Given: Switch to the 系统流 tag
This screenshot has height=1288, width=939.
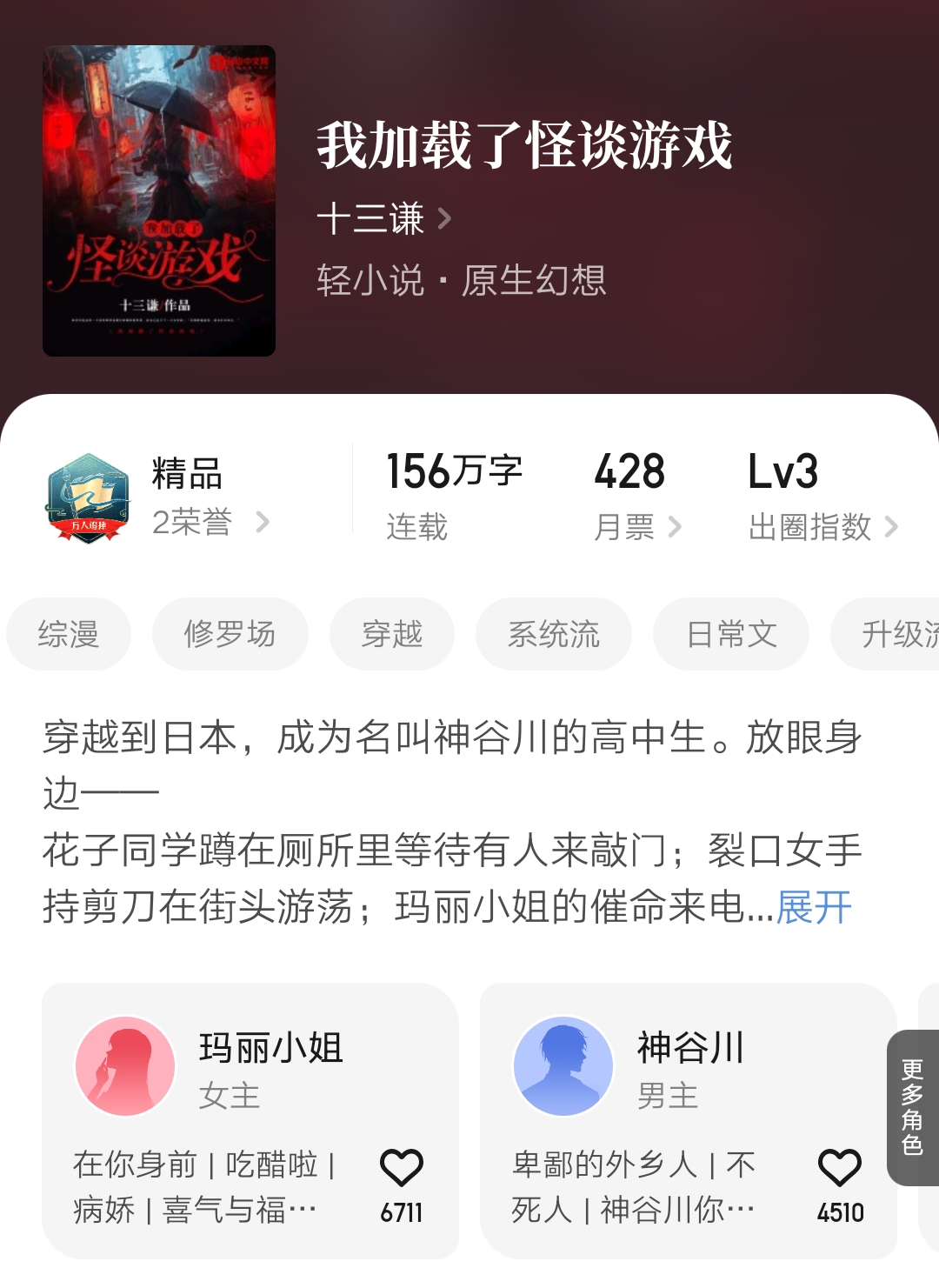Looking at the screenshot, I should 553,634.
